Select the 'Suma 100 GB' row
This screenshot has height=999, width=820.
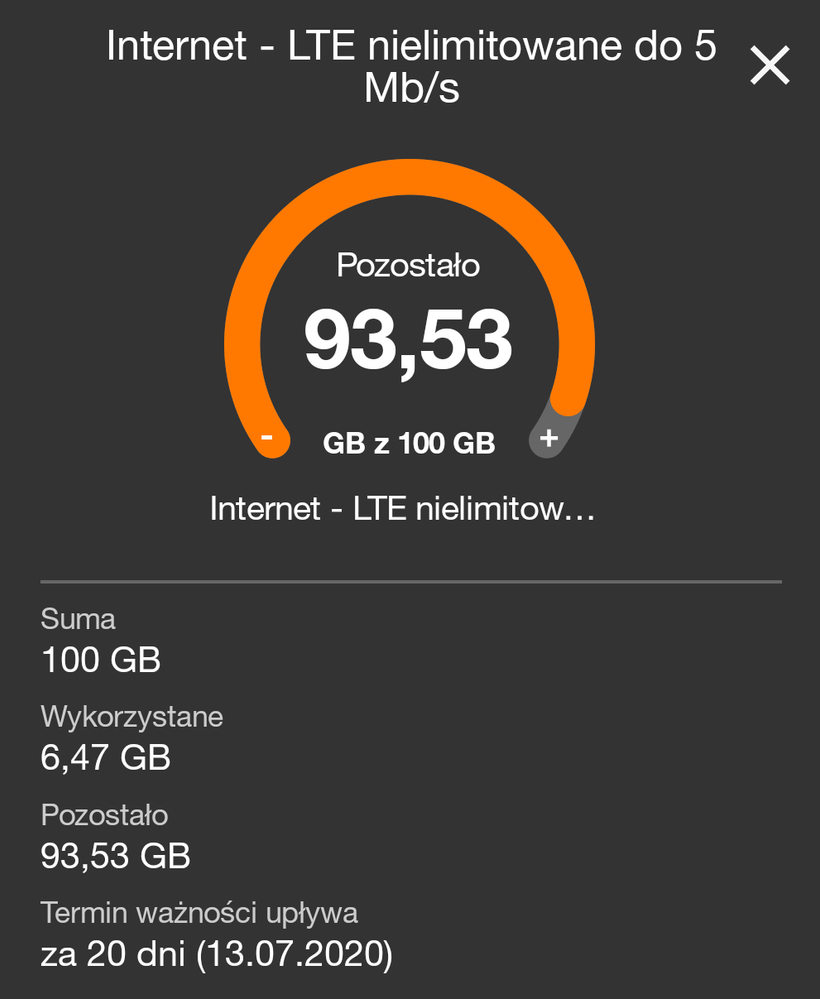point(101,640)
